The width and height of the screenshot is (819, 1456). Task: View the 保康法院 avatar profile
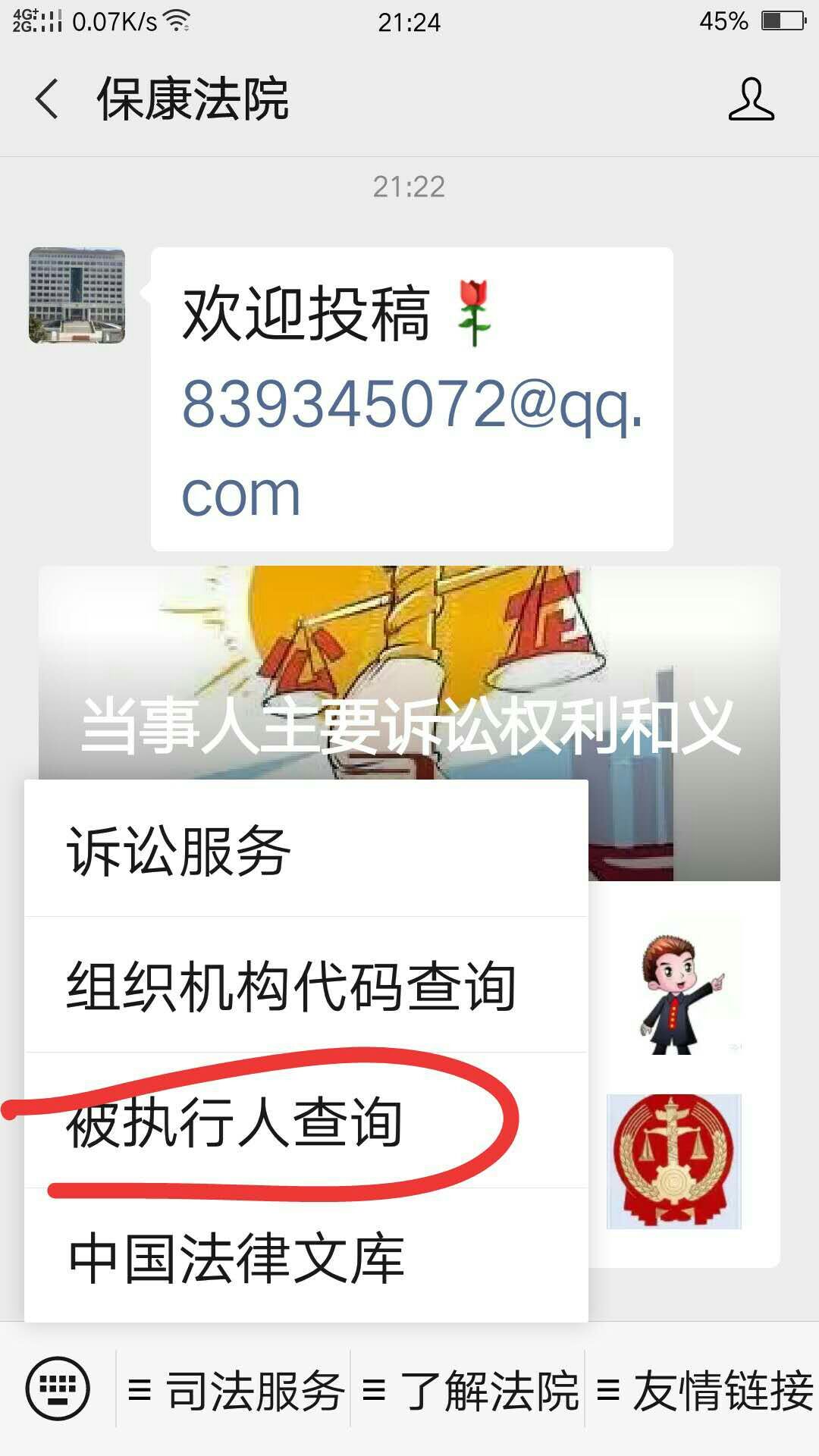pos(77,295)
